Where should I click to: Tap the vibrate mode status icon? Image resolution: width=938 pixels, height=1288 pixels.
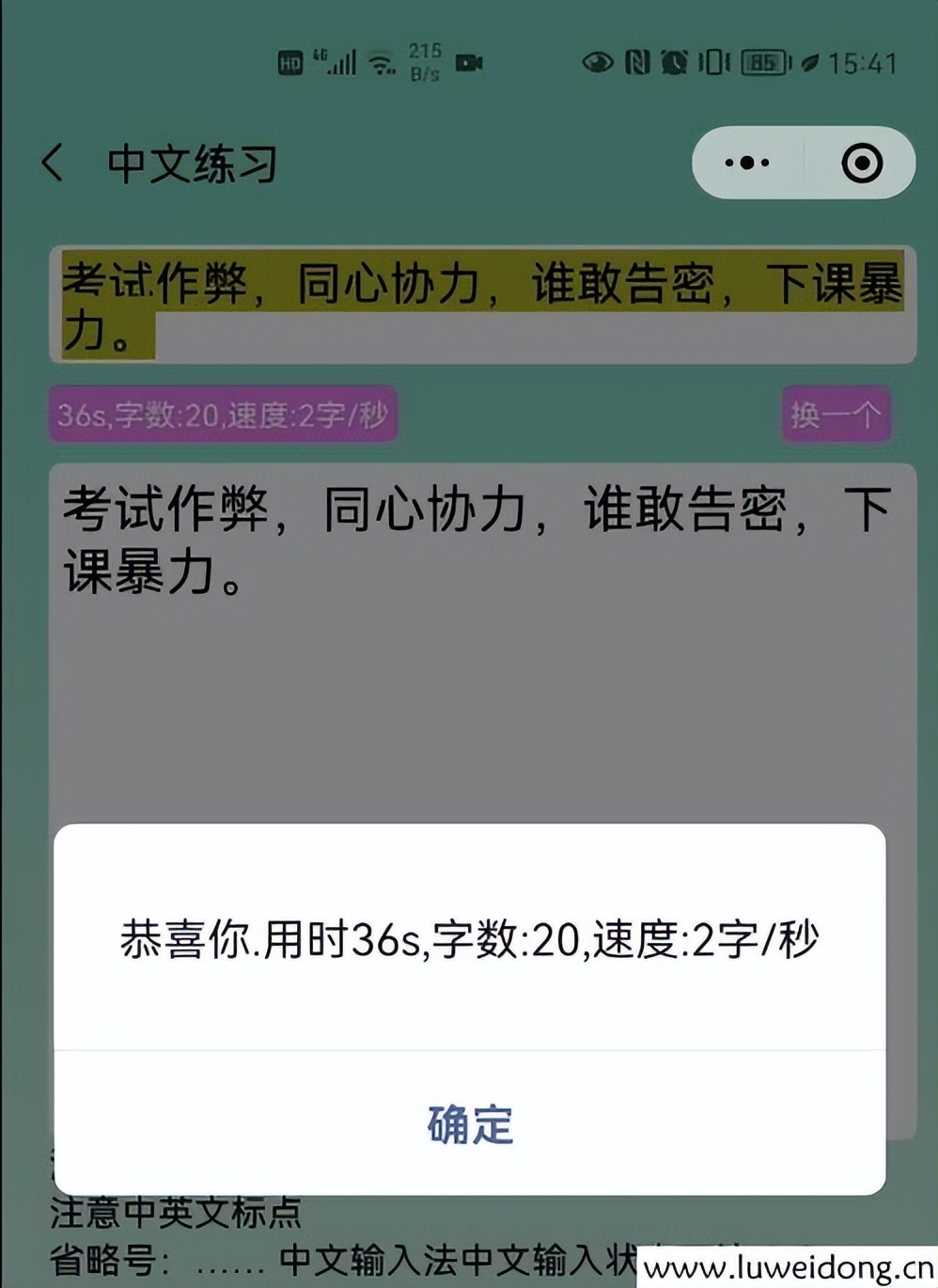[x=711, y=59]
